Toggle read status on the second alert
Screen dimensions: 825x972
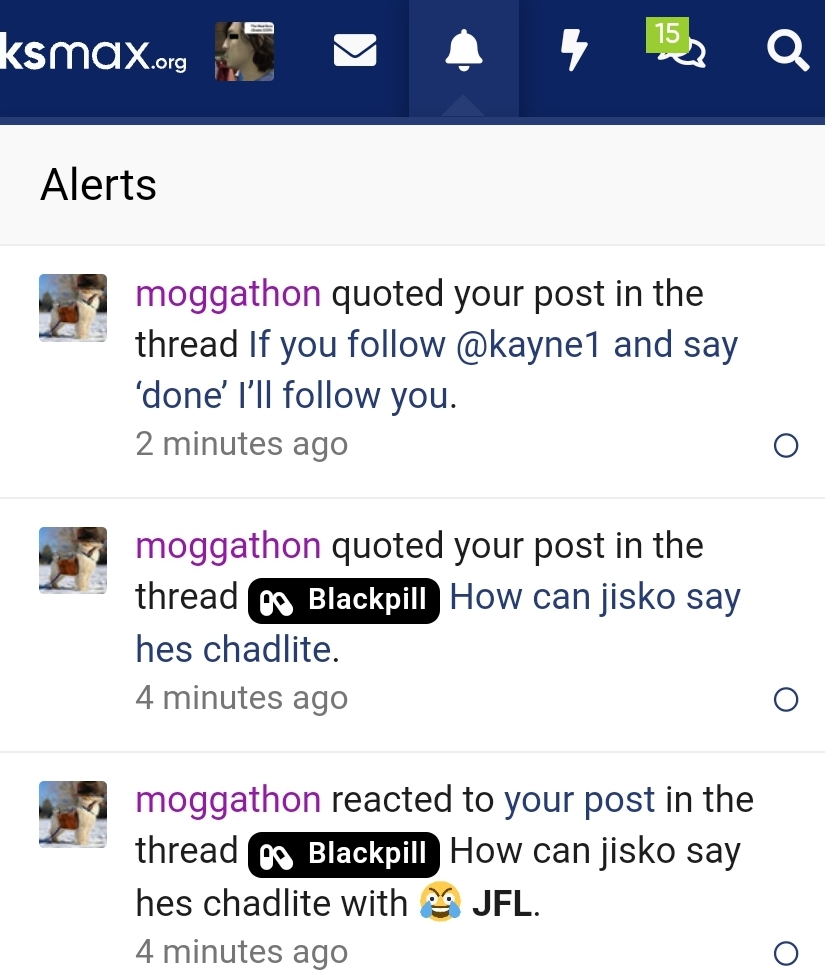tap(787, 700)
